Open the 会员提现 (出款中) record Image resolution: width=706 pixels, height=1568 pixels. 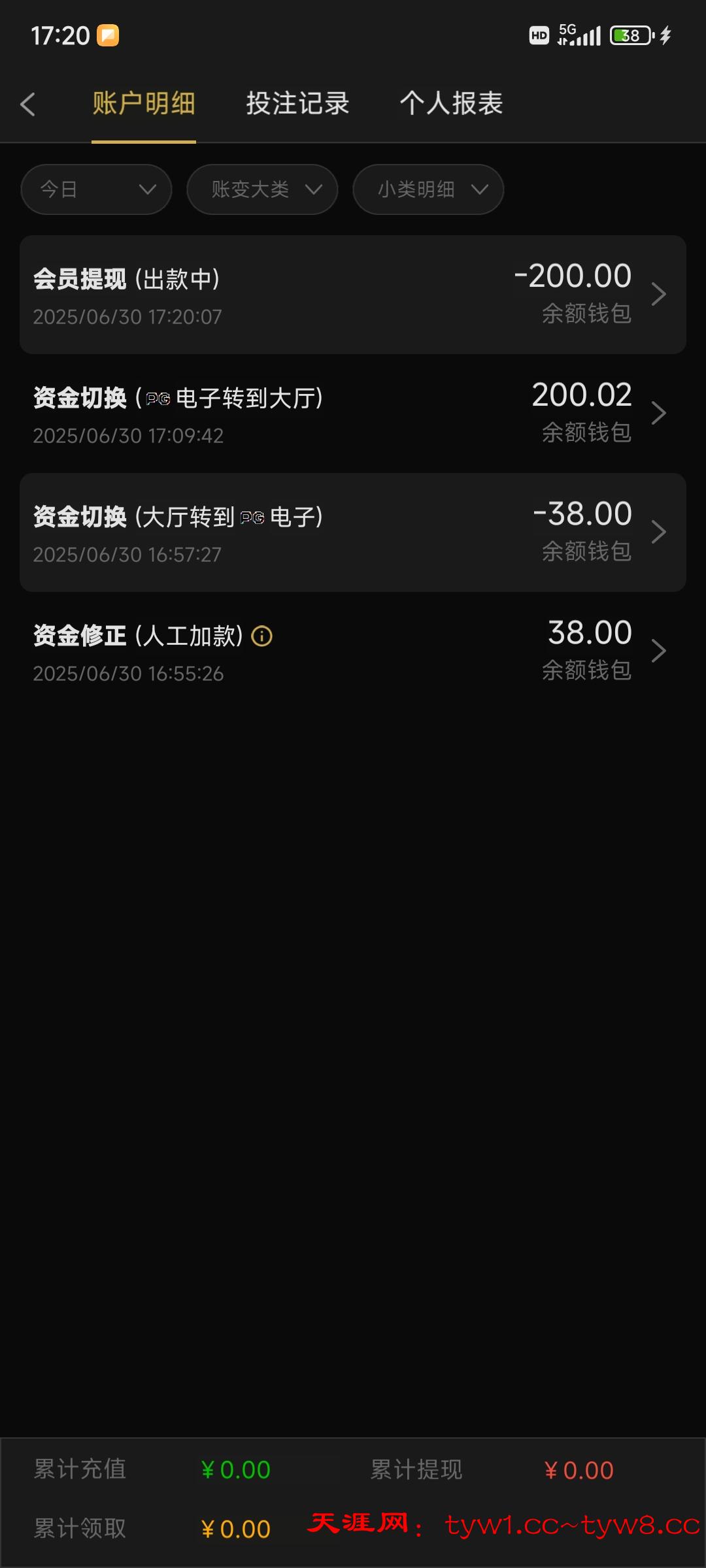click(353, 295)
